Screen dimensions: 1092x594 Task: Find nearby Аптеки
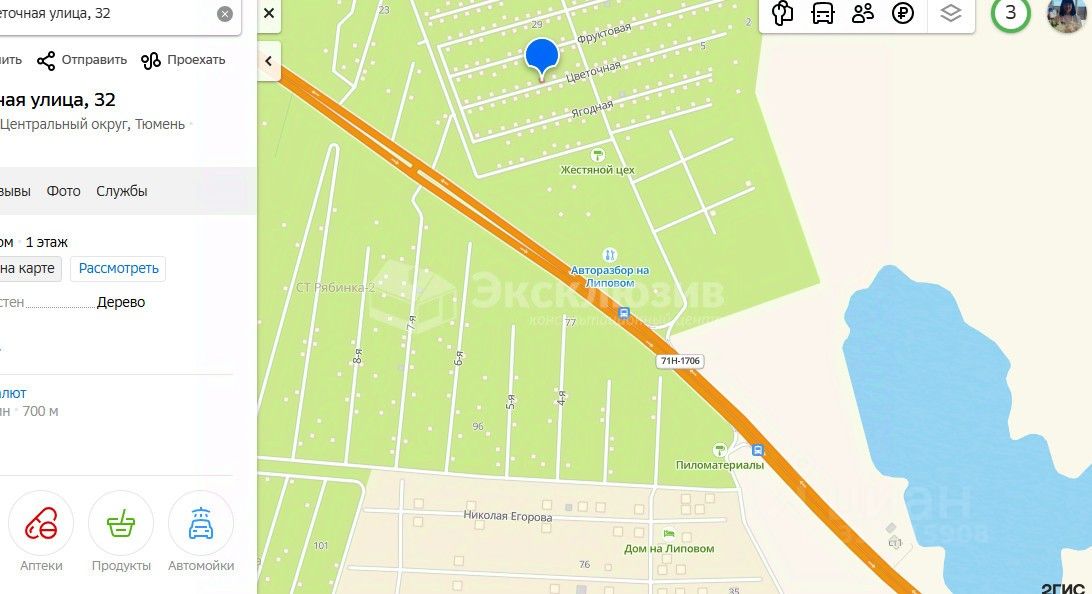41,523
